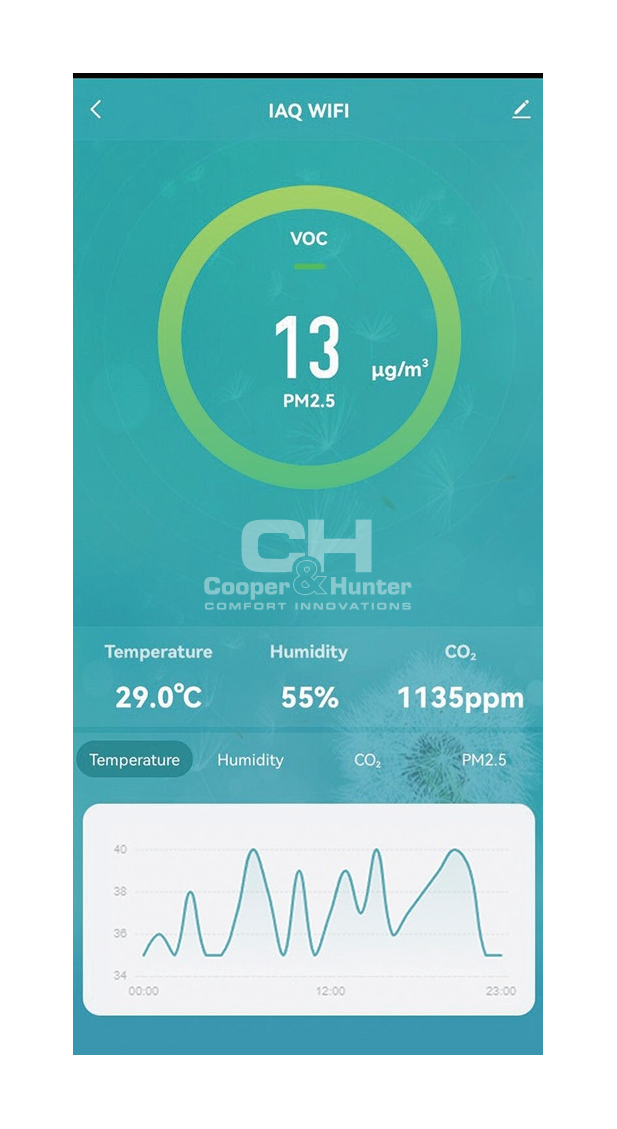Open the edit pencil for this device
The height and width of the screenshot is (1129, 617).
point(521,110)
